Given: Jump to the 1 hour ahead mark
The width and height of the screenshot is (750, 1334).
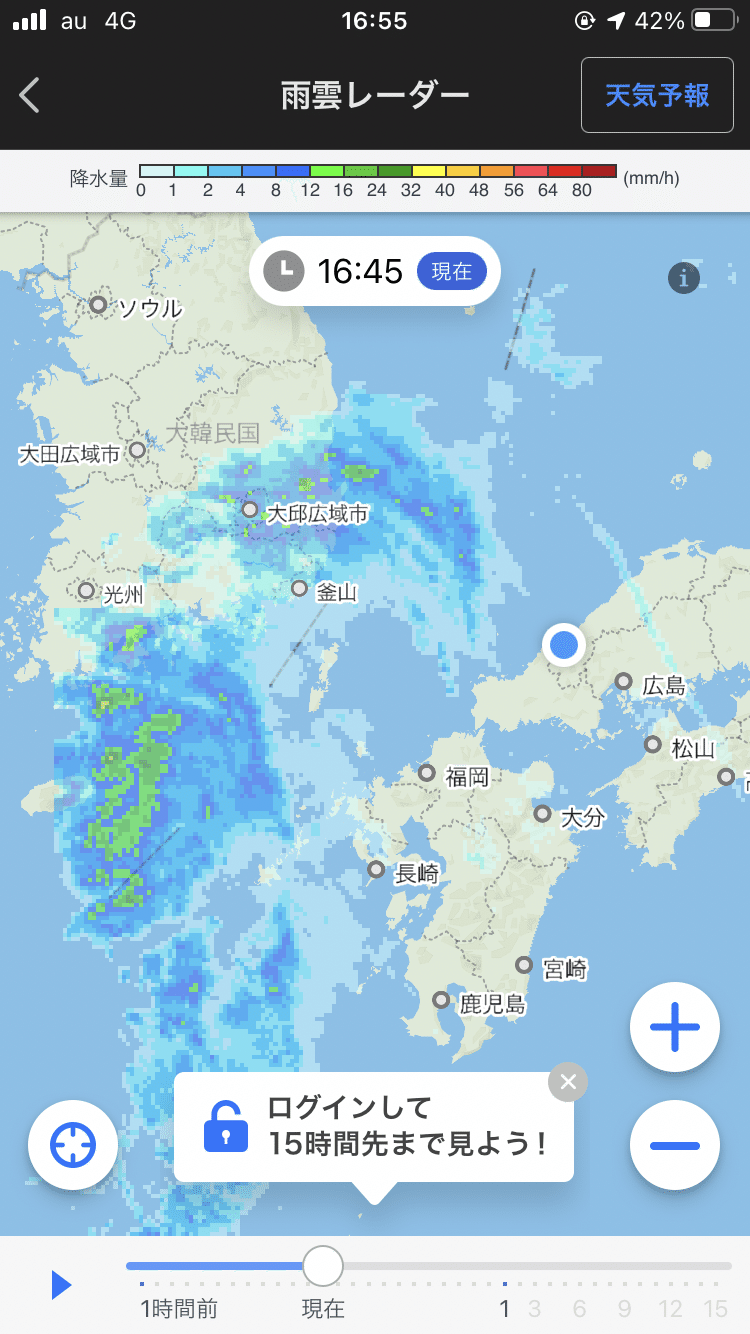Looking at the screenshot, I should click(505, 1308).
